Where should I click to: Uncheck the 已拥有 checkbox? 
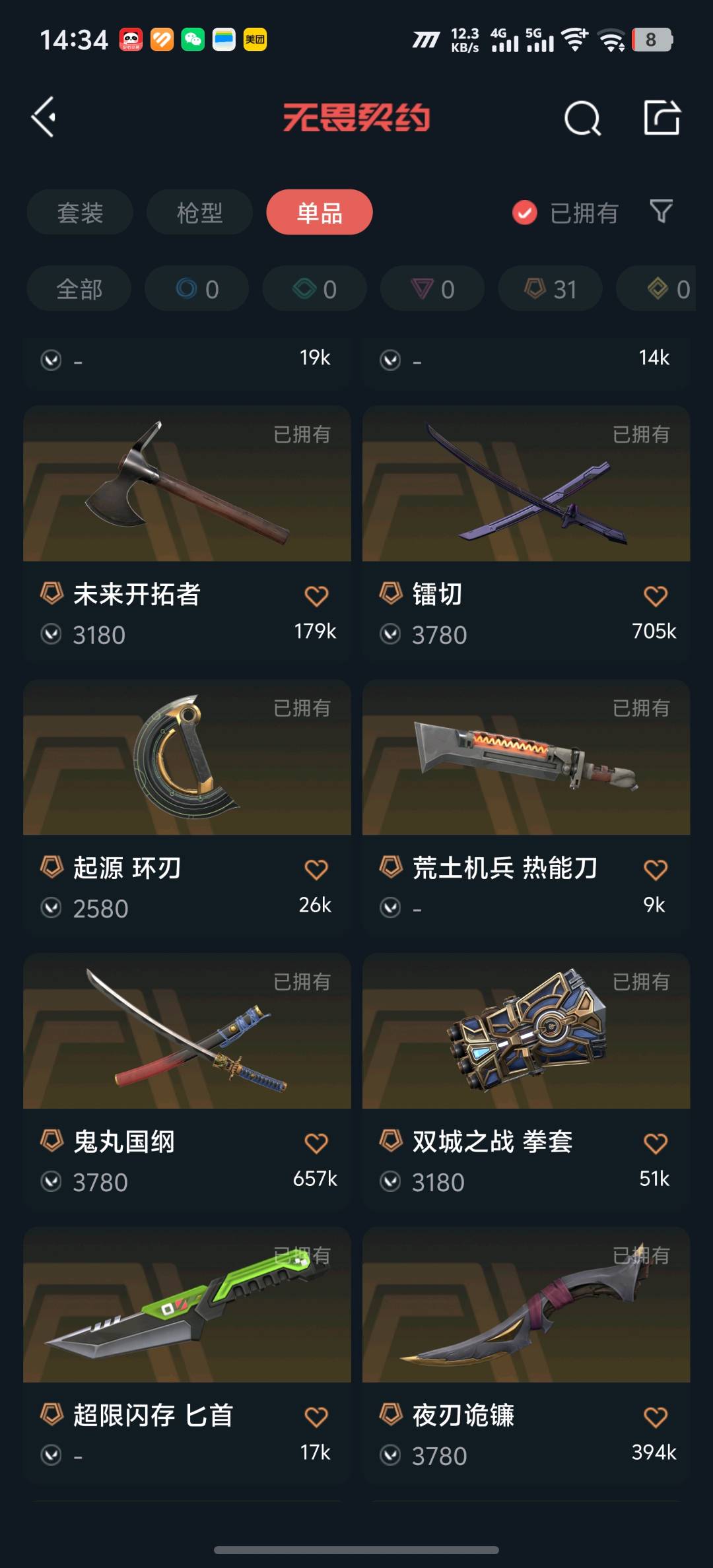tap(525, 212)
